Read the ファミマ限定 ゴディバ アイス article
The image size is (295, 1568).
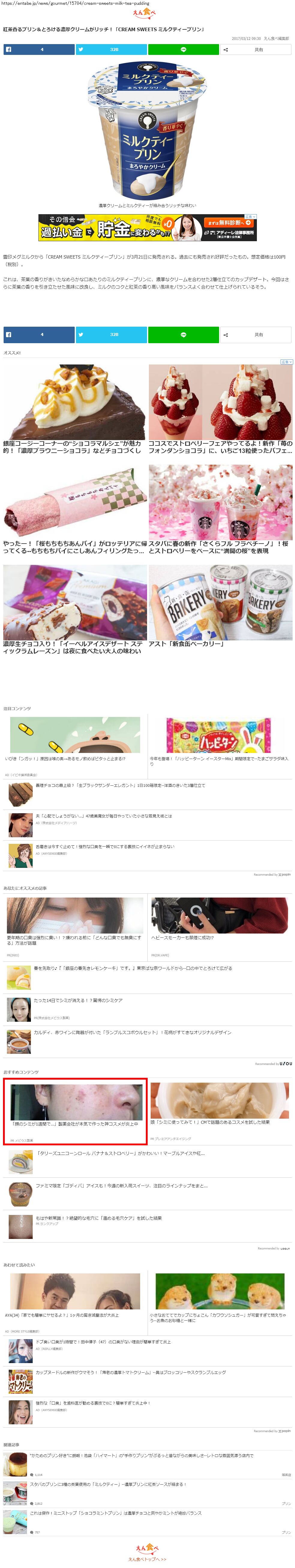121,1185
